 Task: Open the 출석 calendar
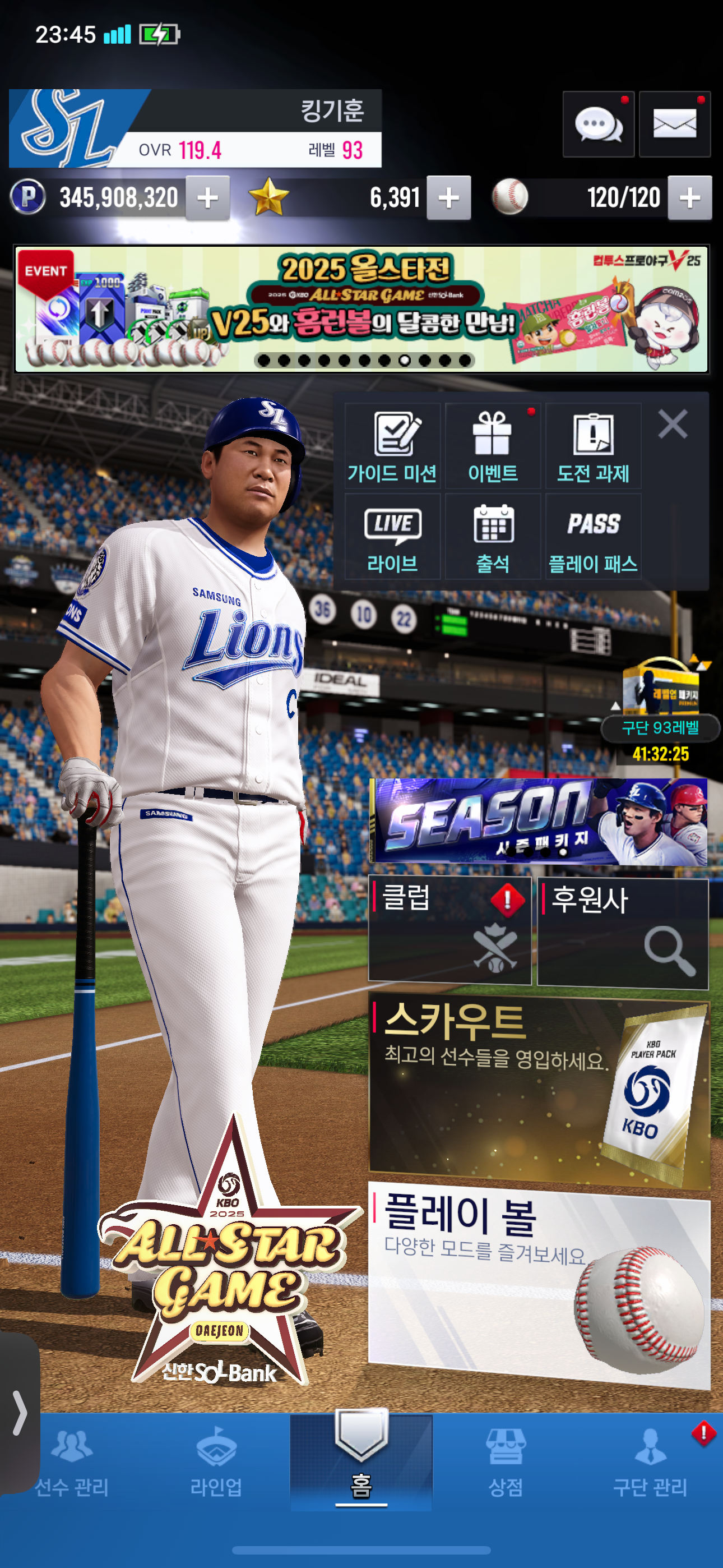pos(492,537)
